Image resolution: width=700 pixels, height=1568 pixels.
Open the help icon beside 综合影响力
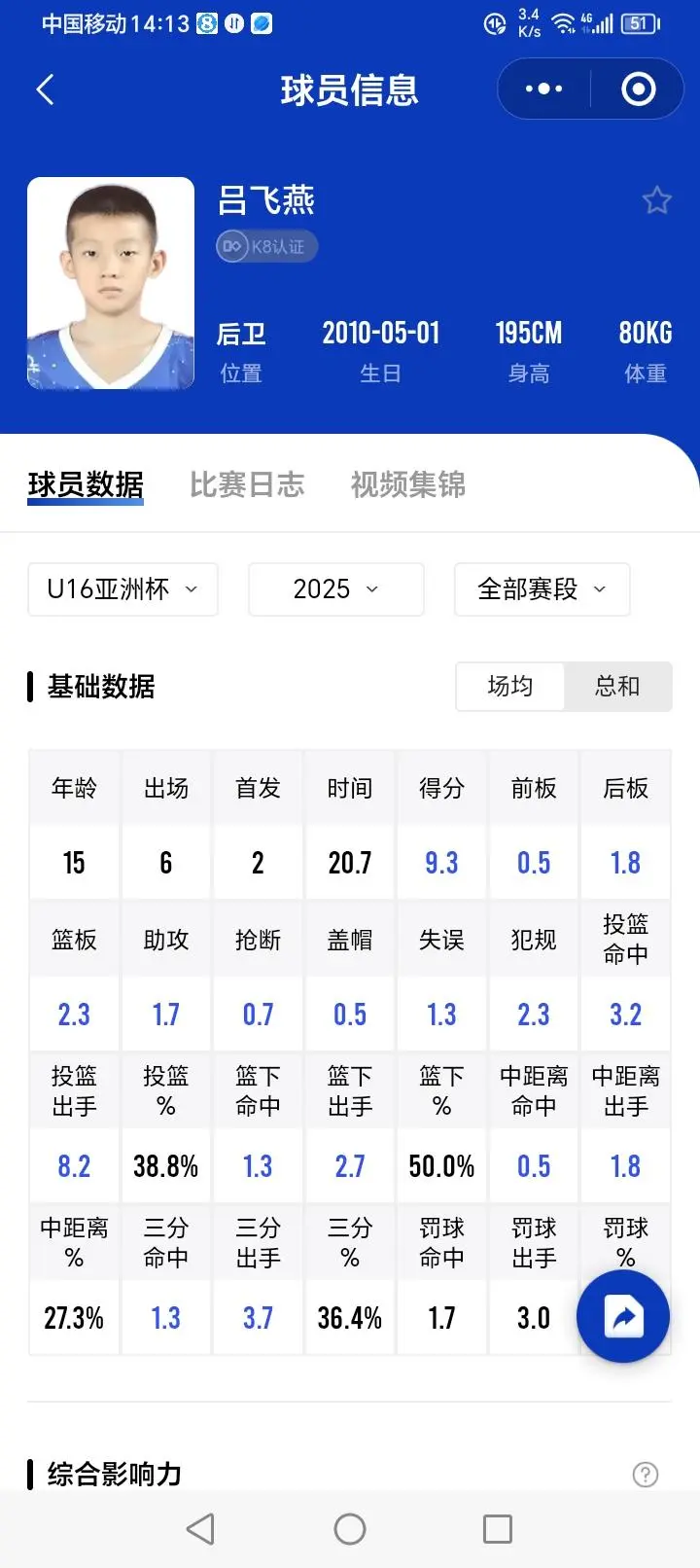646,1475
